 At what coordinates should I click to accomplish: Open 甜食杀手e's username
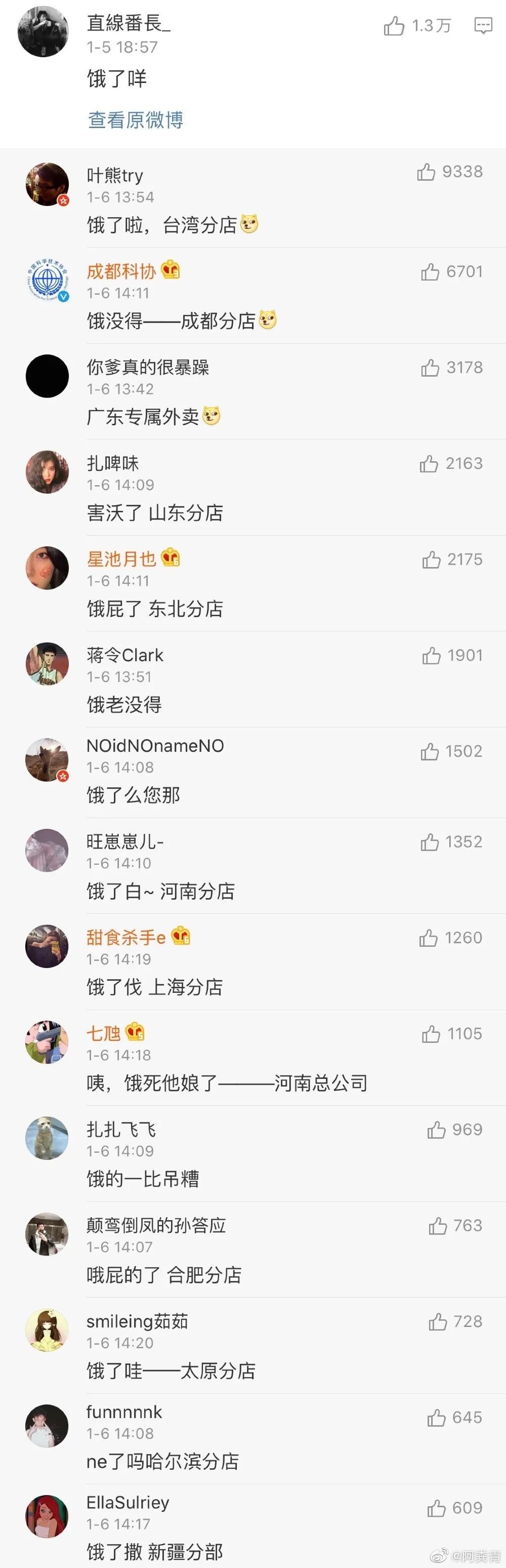[126, 937]
